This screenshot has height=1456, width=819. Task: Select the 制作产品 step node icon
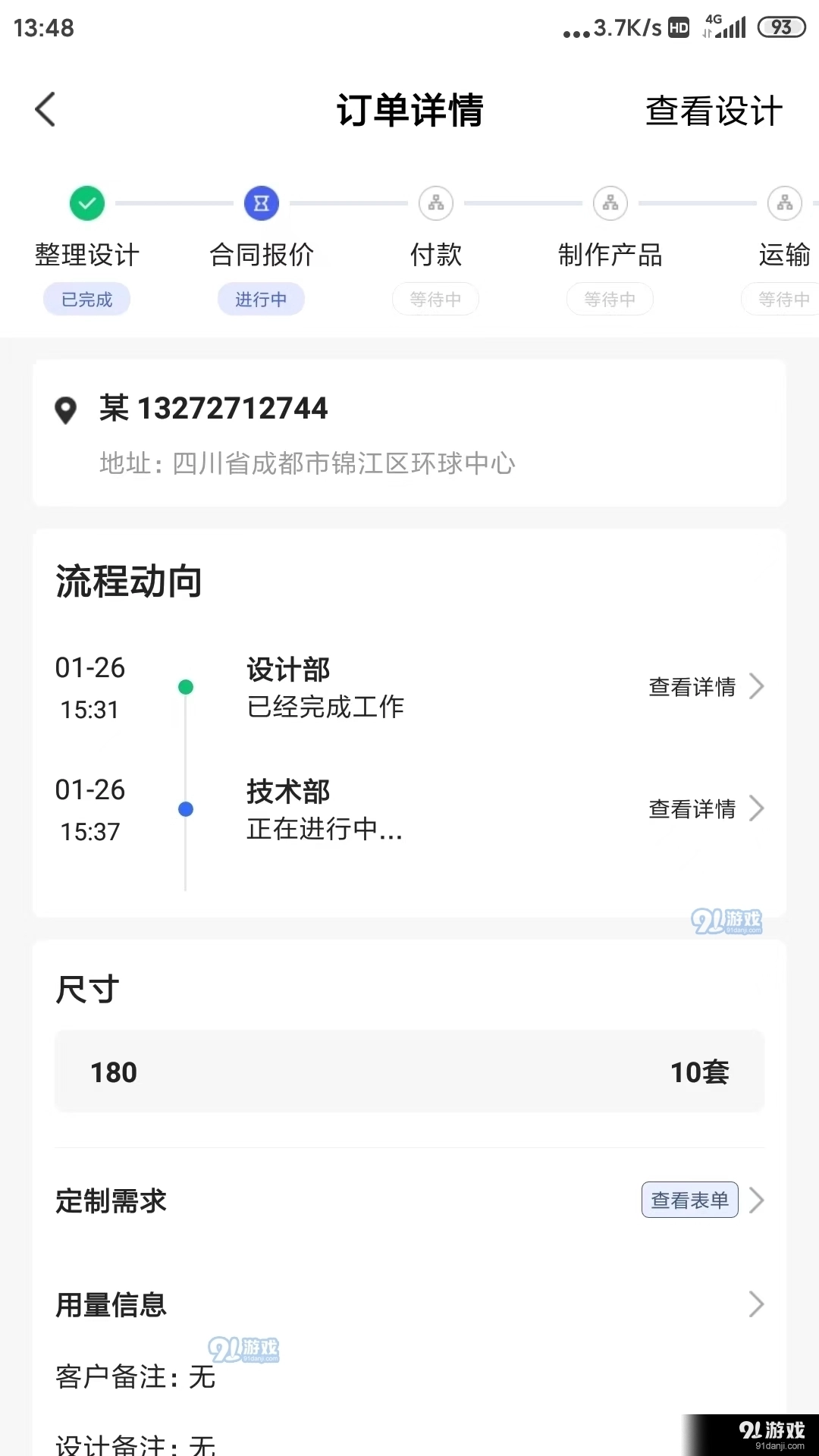pos(610,203)
